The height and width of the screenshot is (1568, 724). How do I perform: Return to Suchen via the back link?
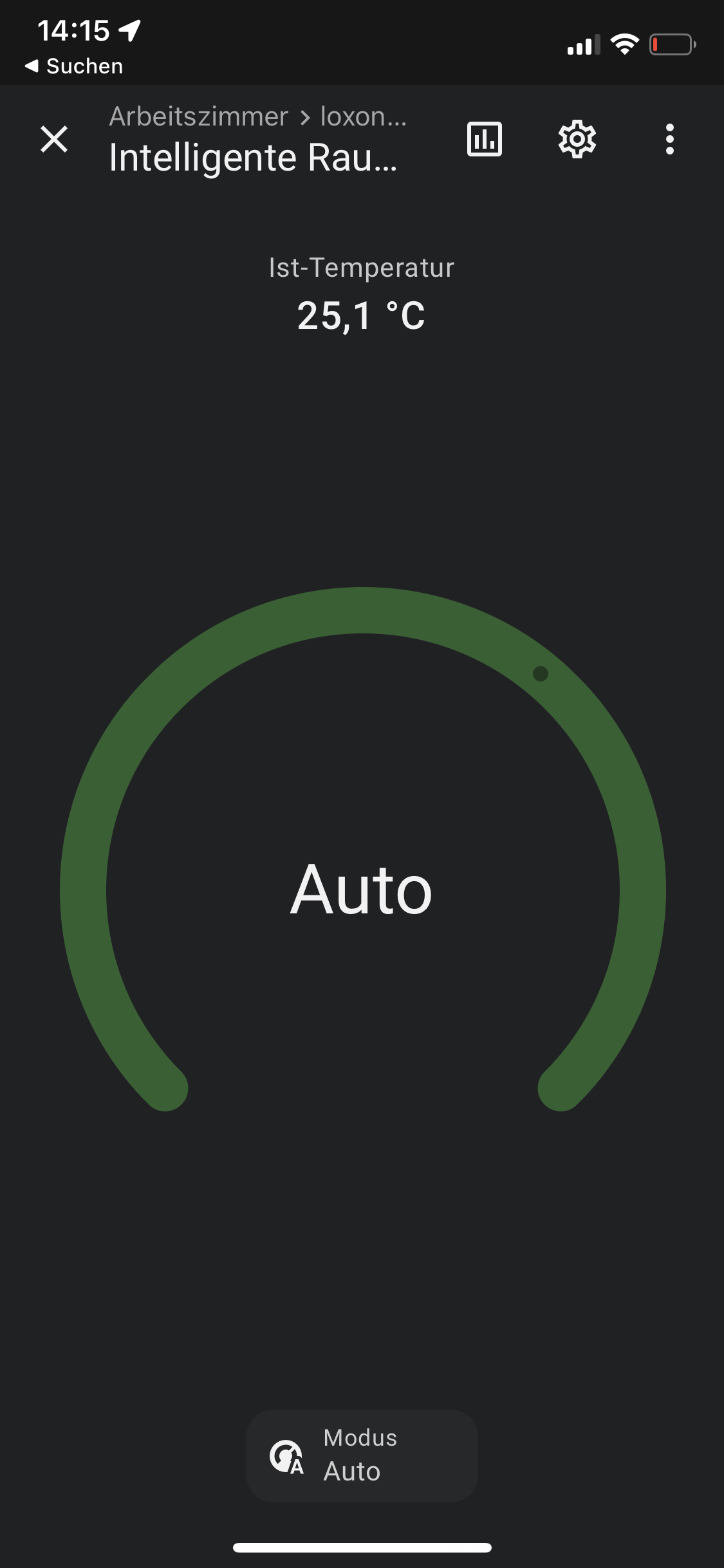coord(74,66)
